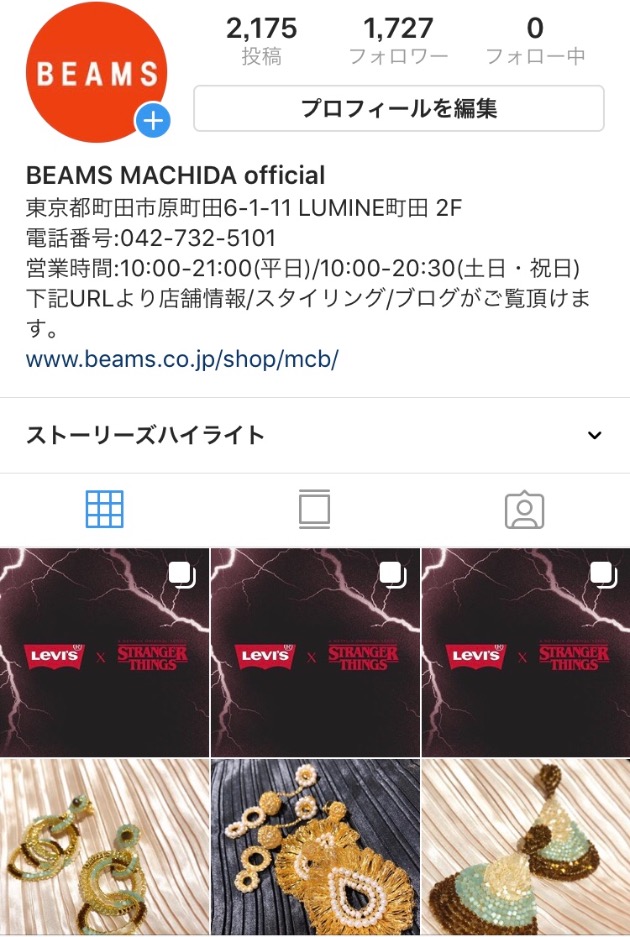The height and width of the screenshot is (937, 630).
Task: Open the tagged photos tab
Action: pos(524,510)
